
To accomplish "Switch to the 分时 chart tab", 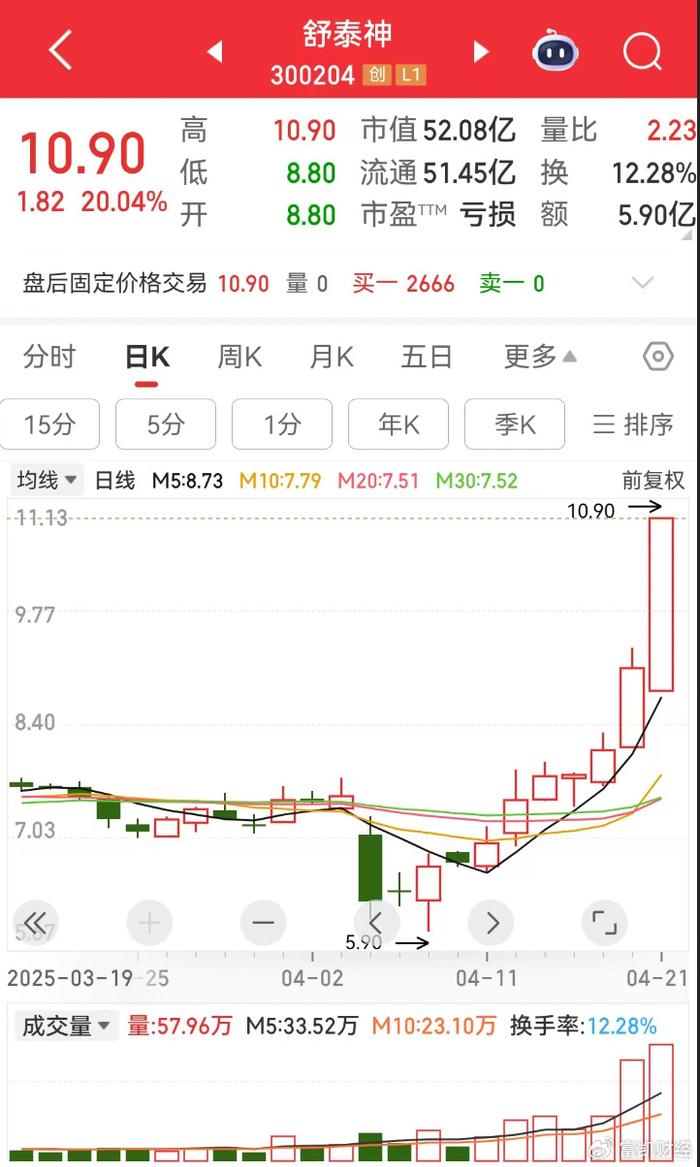I will [49, 357].
